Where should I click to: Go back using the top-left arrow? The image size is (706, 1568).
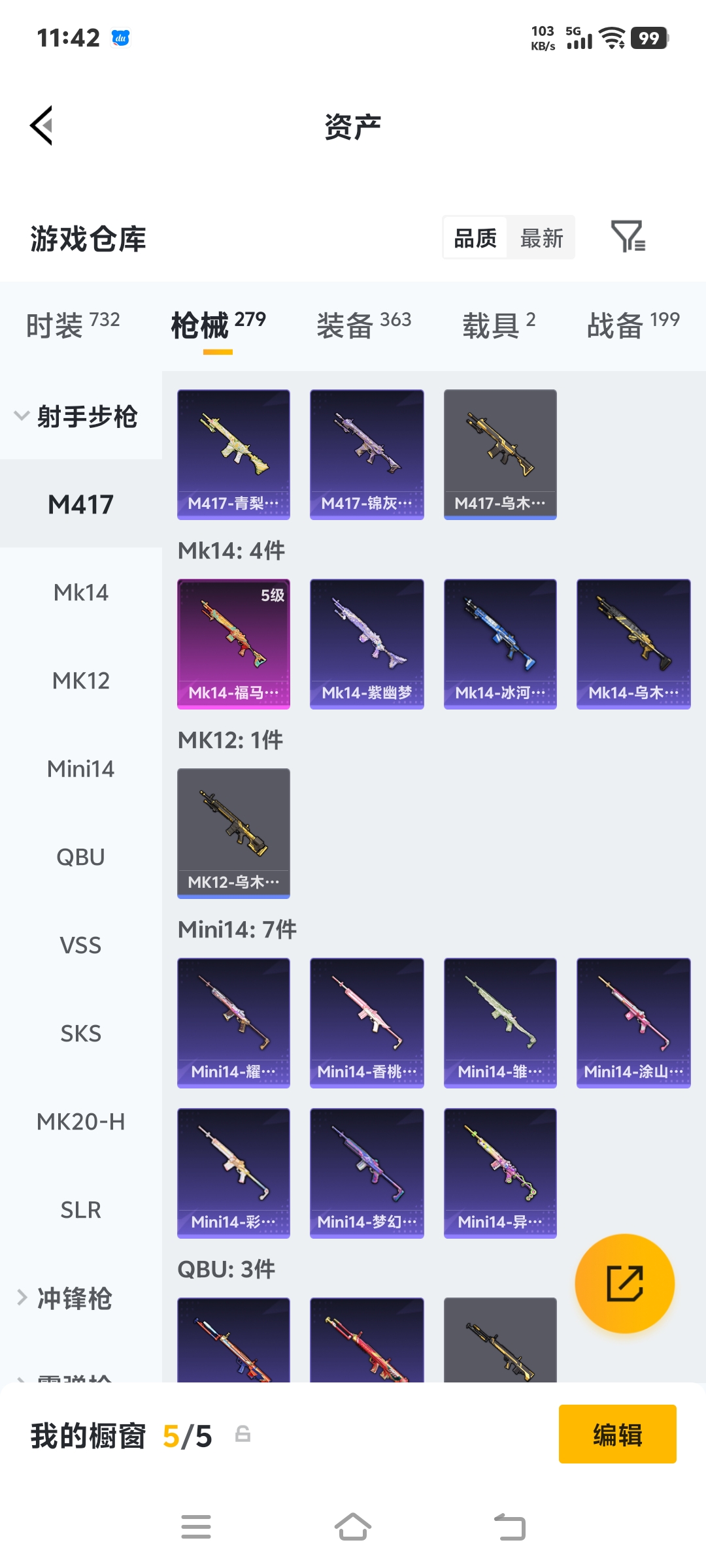click(41, 125)
